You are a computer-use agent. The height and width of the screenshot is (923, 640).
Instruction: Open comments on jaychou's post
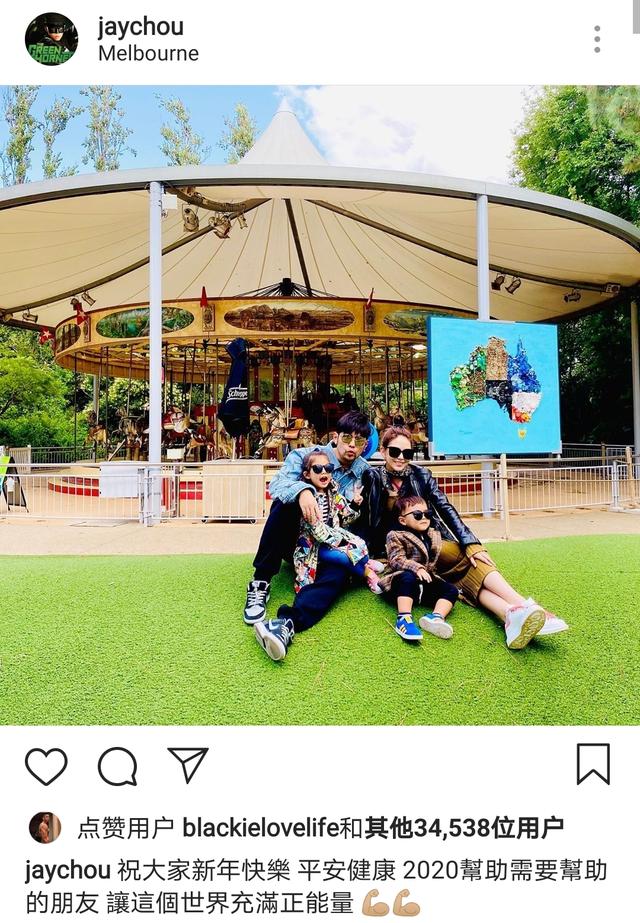point(117,766)
